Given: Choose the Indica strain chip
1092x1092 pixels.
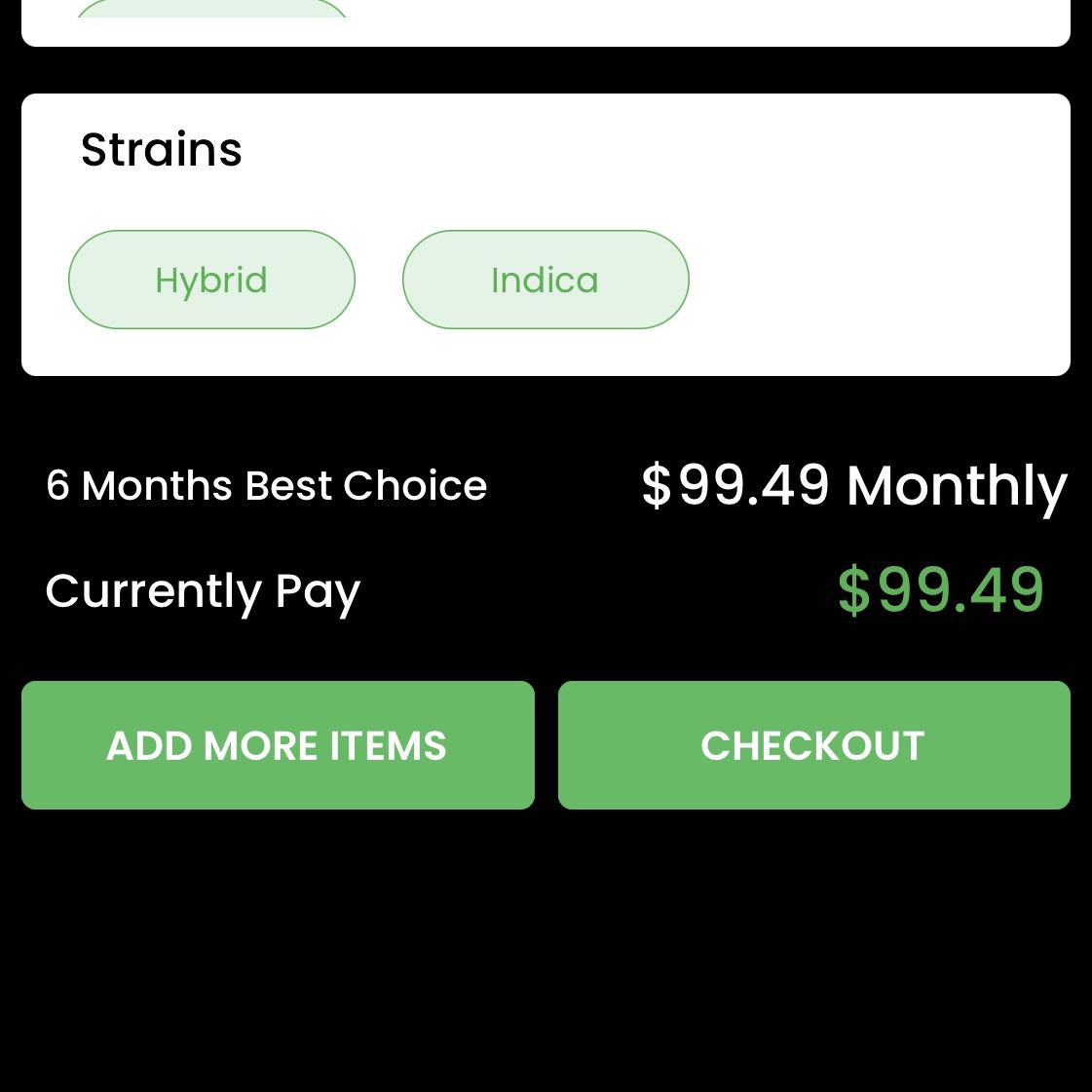Looking at the screenshot, I should pyautogui.click(x=546, y=280).
